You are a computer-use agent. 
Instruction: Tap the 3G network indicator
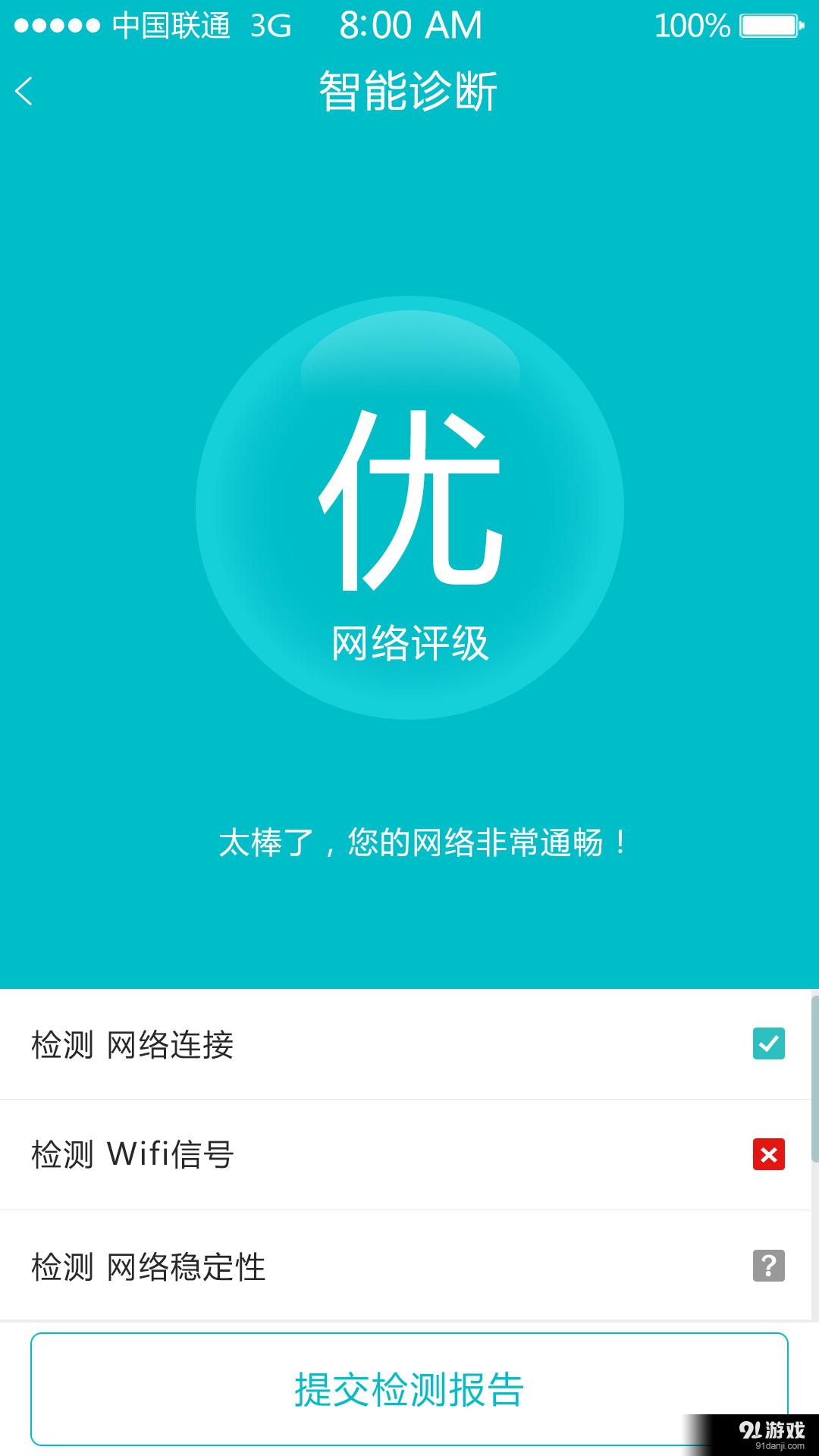(270, 25)
